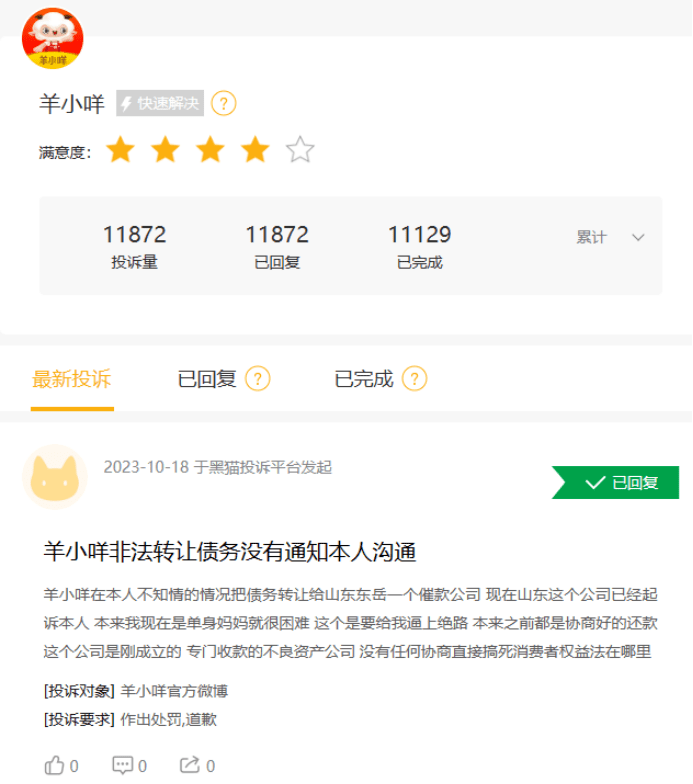
Task: Switch to the 已回复 tab
Action: coord(207,379)
